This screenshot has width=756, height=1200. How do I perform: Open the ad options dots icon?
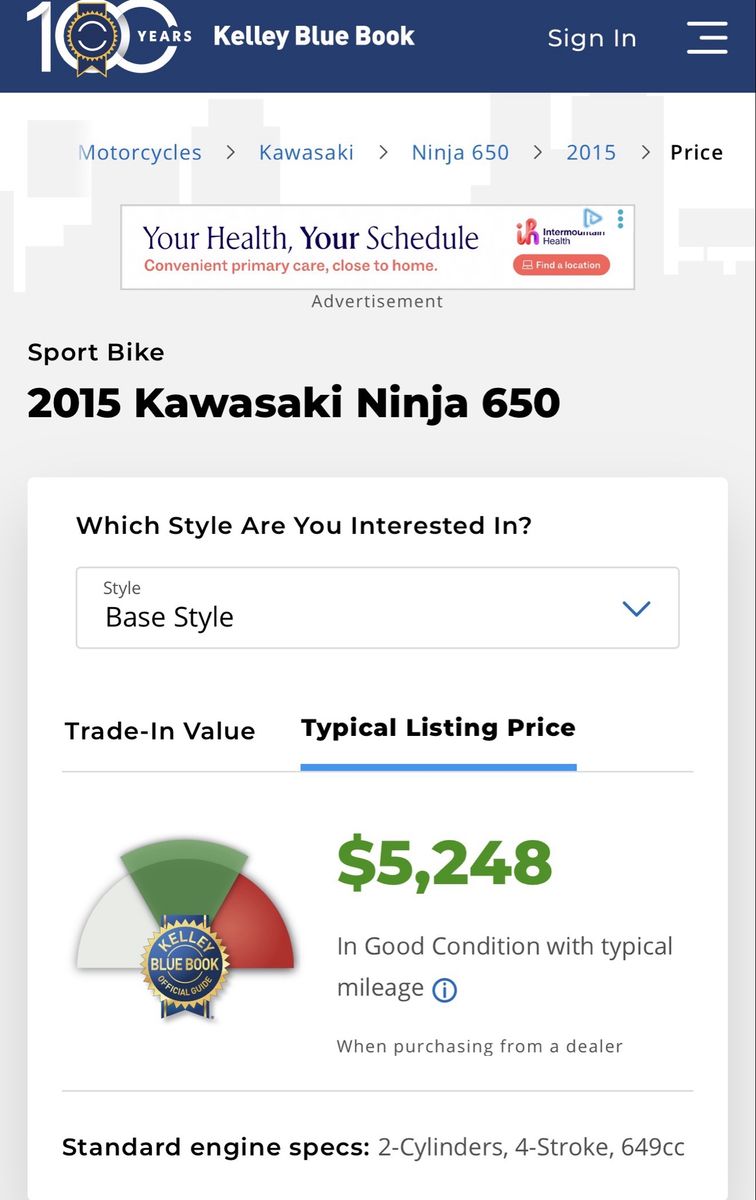(621, 219)
